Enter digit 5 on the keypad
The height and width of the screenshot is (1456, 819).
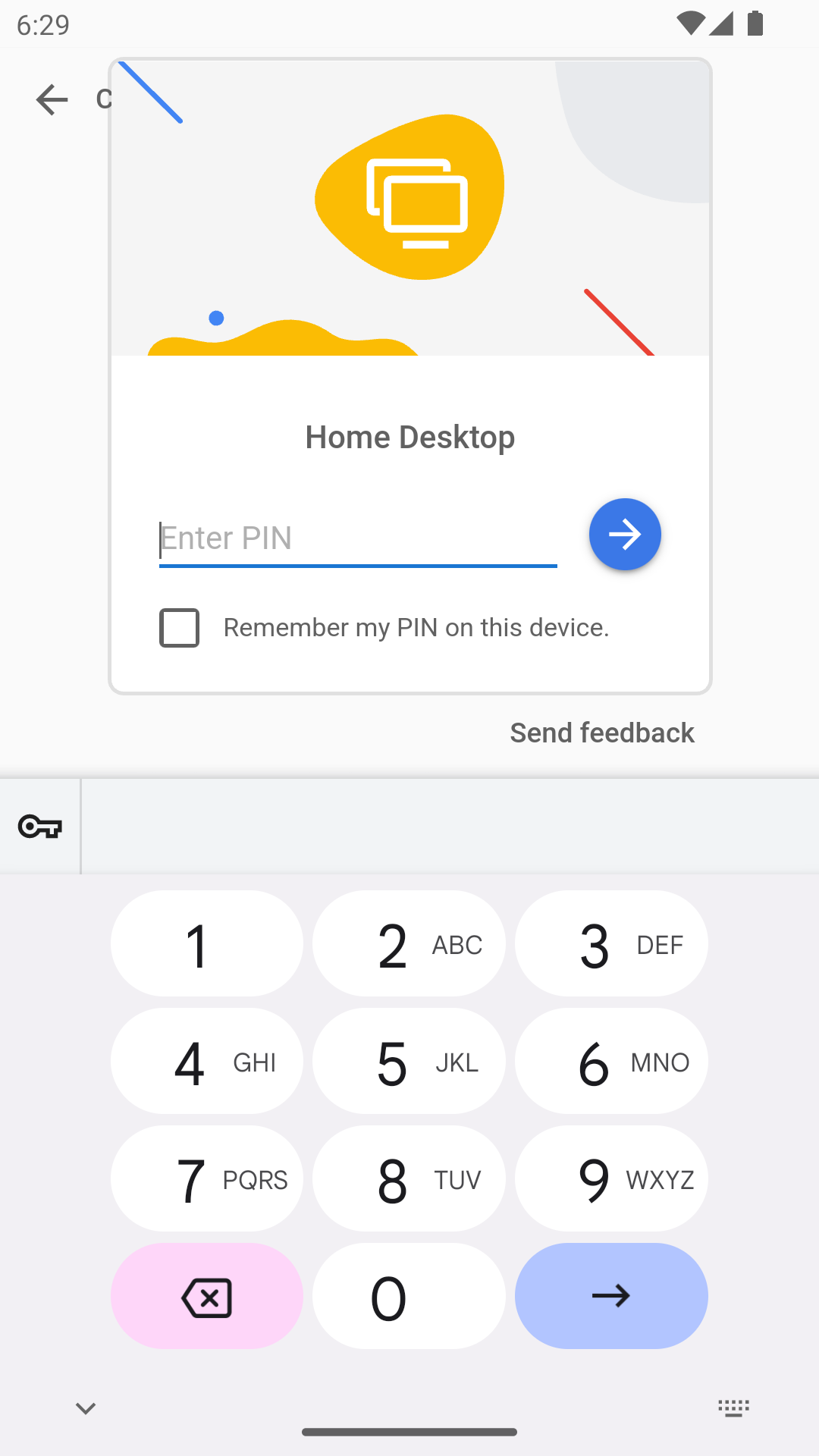click(x=409, y=1062)
